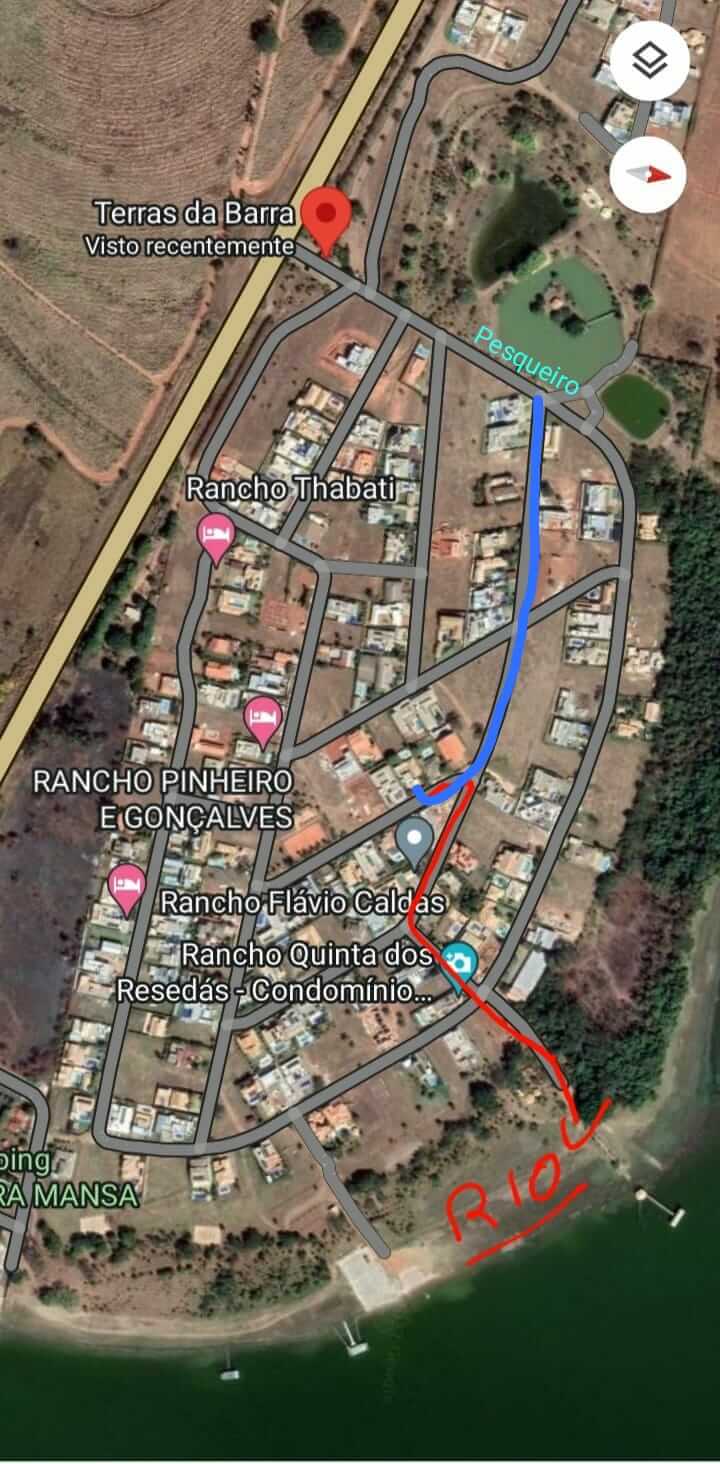Open Rancho Pinheiro e Gonçalves lodging marker
Viewport: 720px width, 1464px height.
262,719
